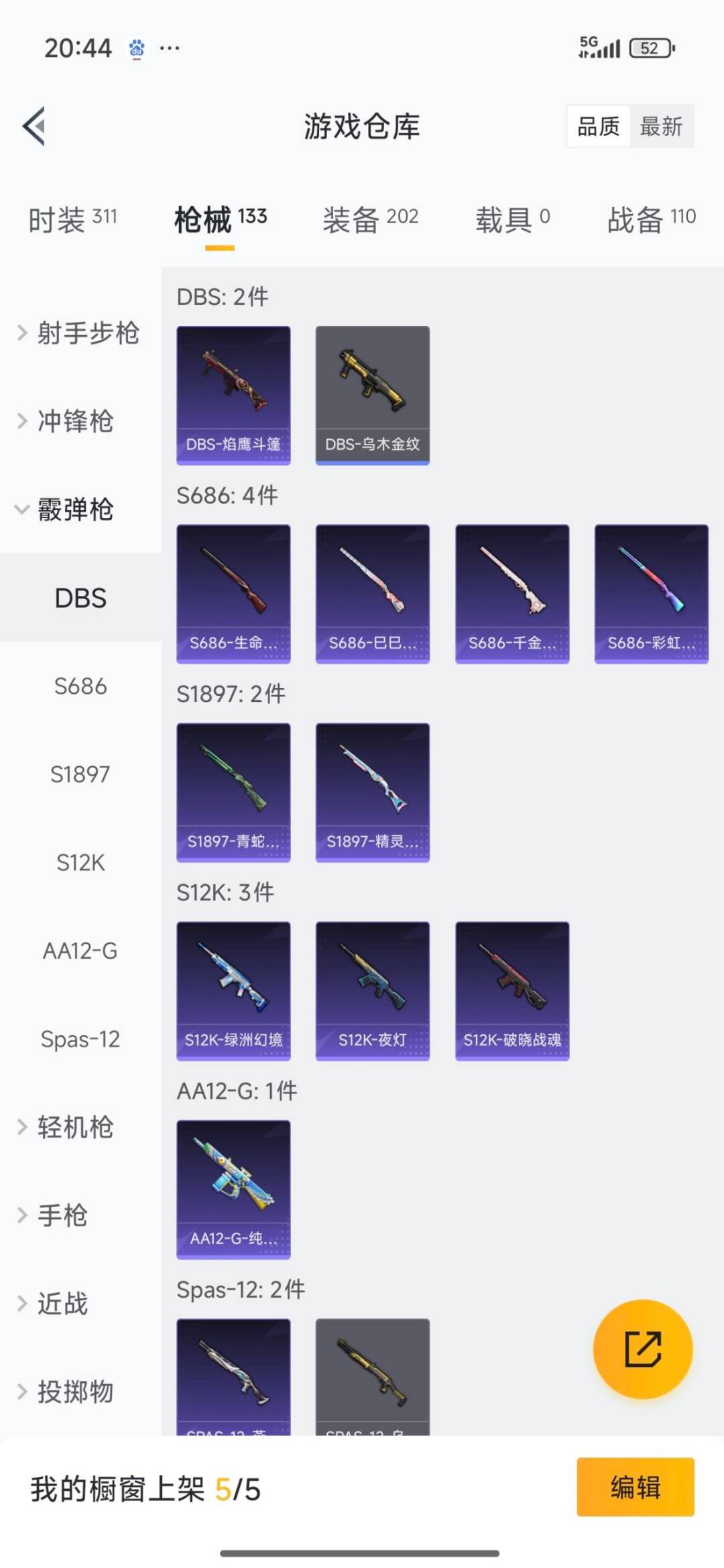Open the S12K-绿洲幻境 skin
Viewport: 724px width, 1568px height.
click(233, 991)
